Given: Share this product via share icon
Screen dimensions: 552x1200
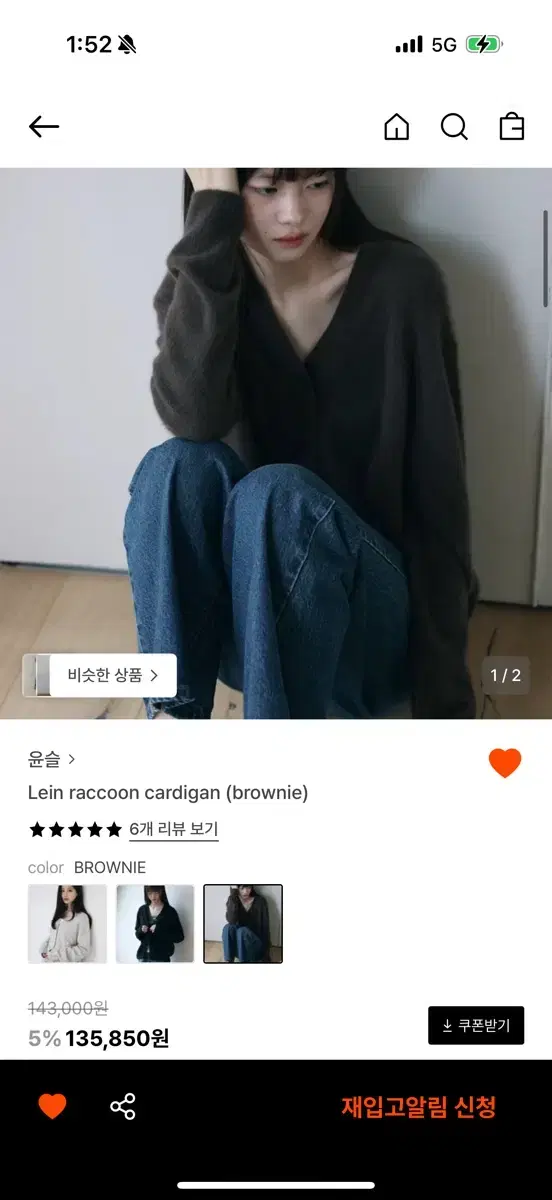Looking at the screenshot, I should (123, 1106).
